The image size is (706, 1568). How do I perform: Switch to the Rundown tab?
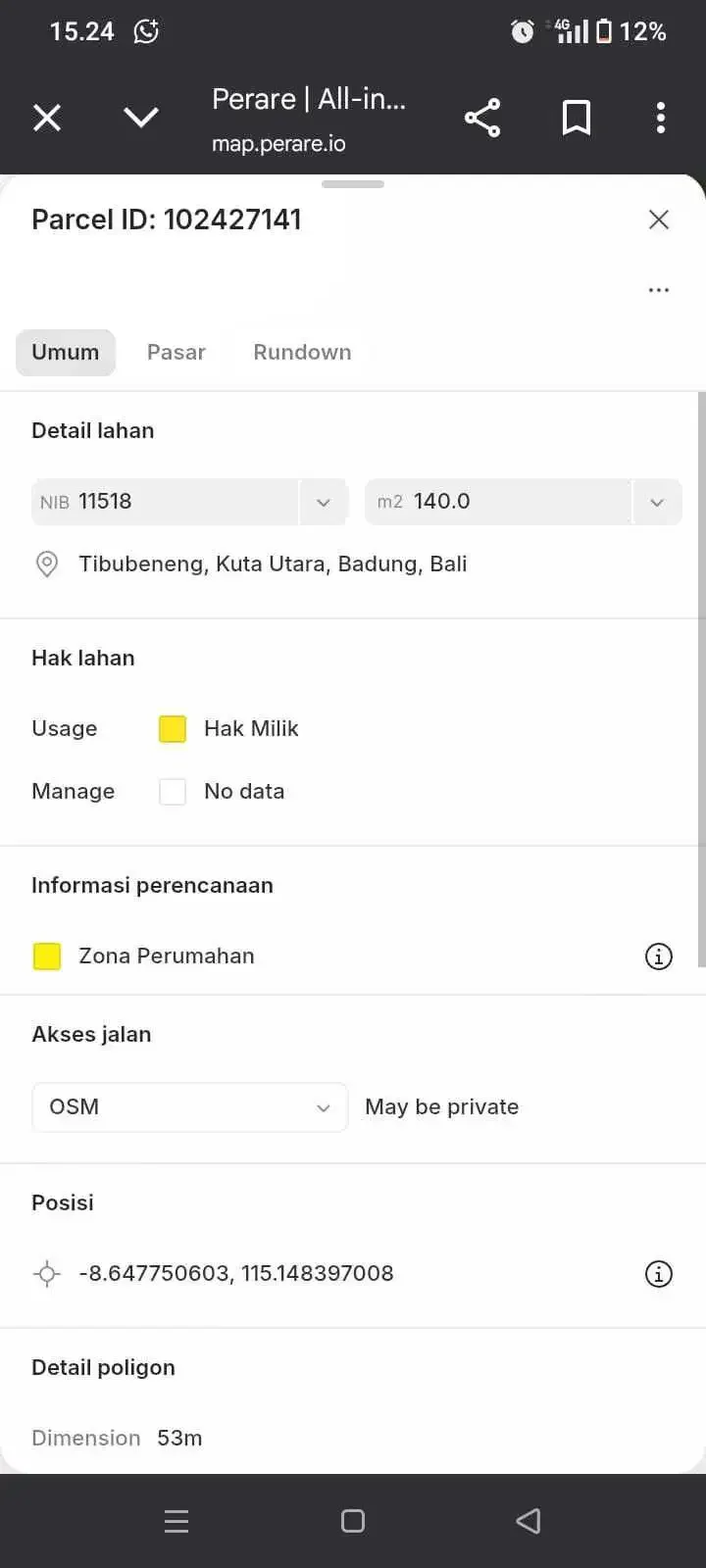(302, 353)
